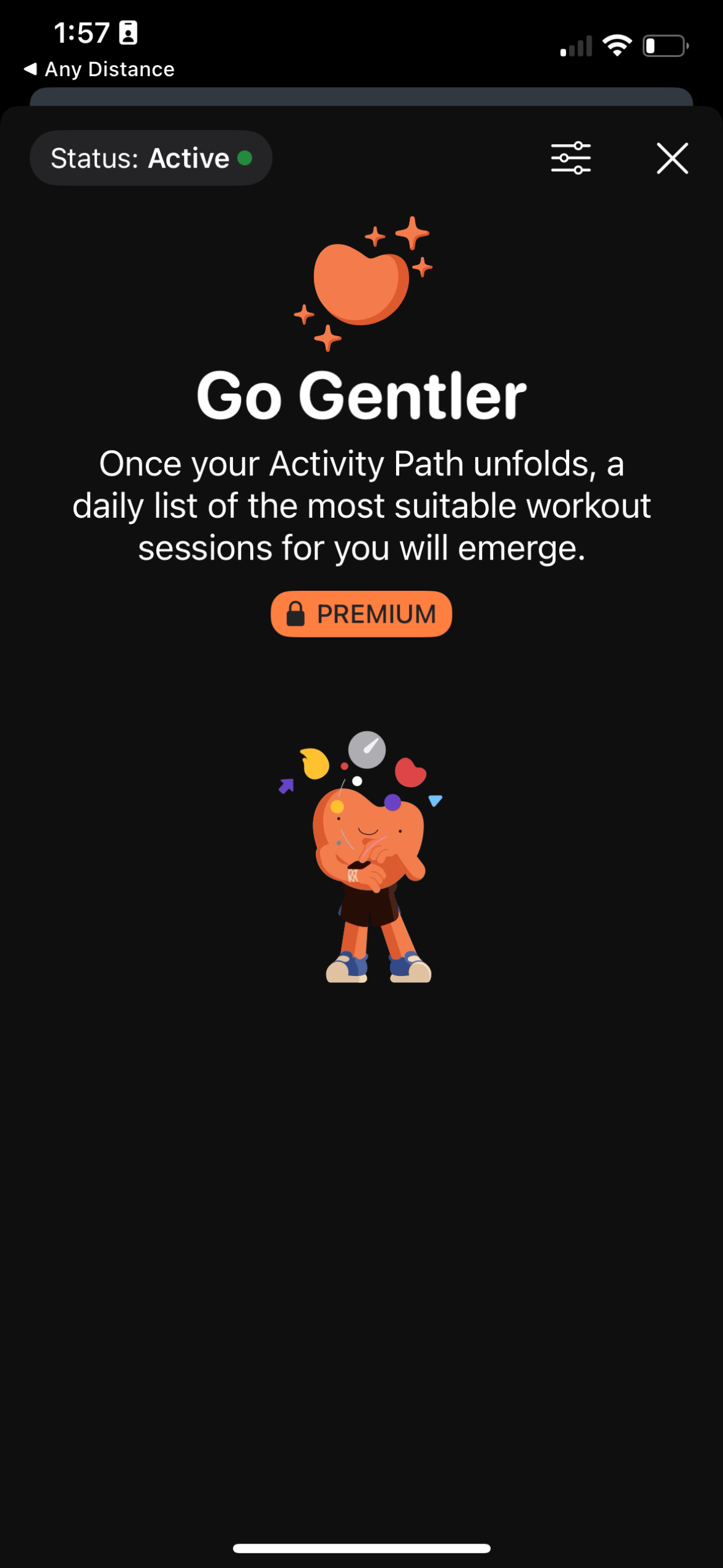Screen dimensions: 723x1568
Task: Tap the sparkling heart illustration
Action: (361, 282)
